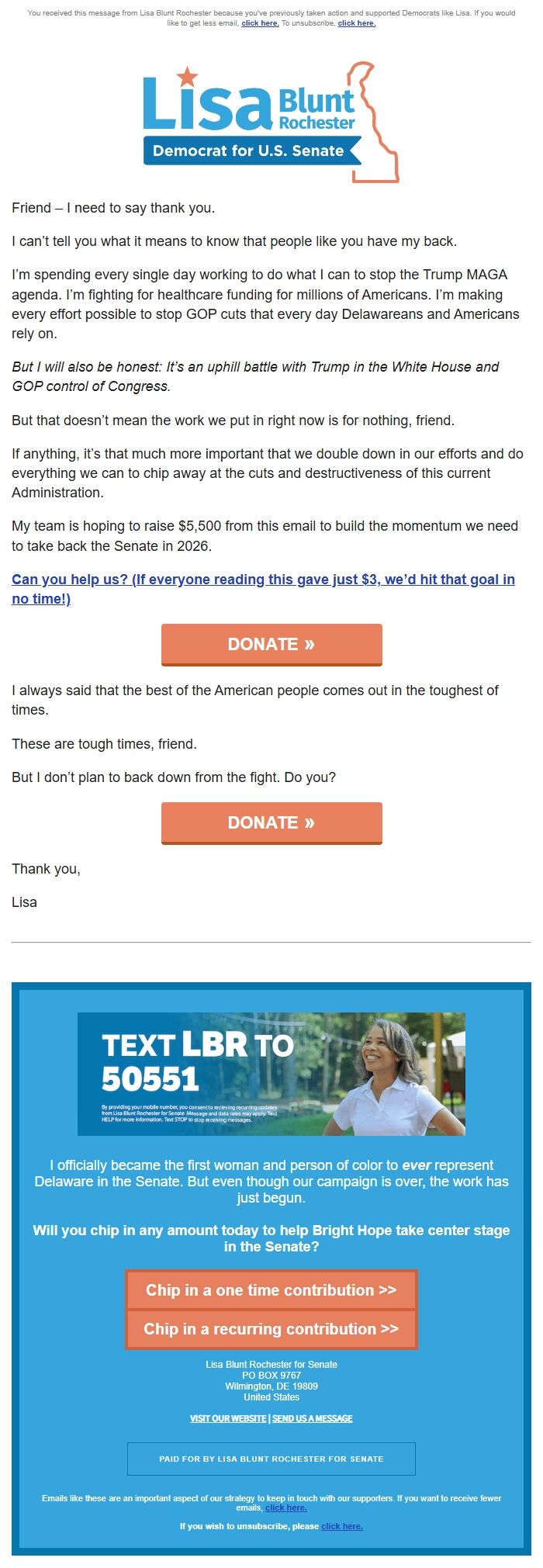Tap the DONATE button just before 'Thank you, Lisa'

(271, 822)
